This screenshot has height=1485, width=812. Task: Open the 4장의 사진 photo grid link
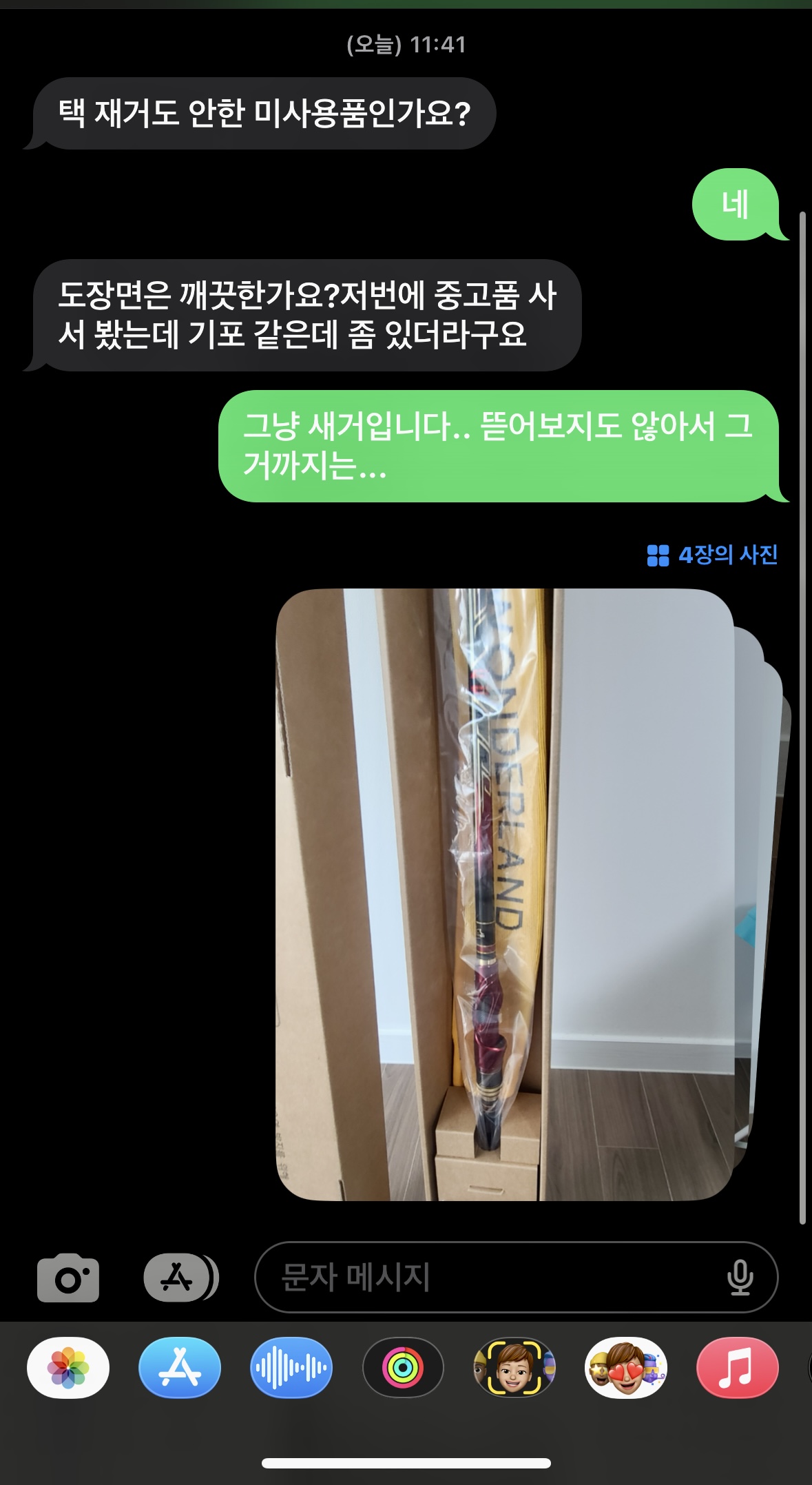pyautogui.click(x=713, y=555)
